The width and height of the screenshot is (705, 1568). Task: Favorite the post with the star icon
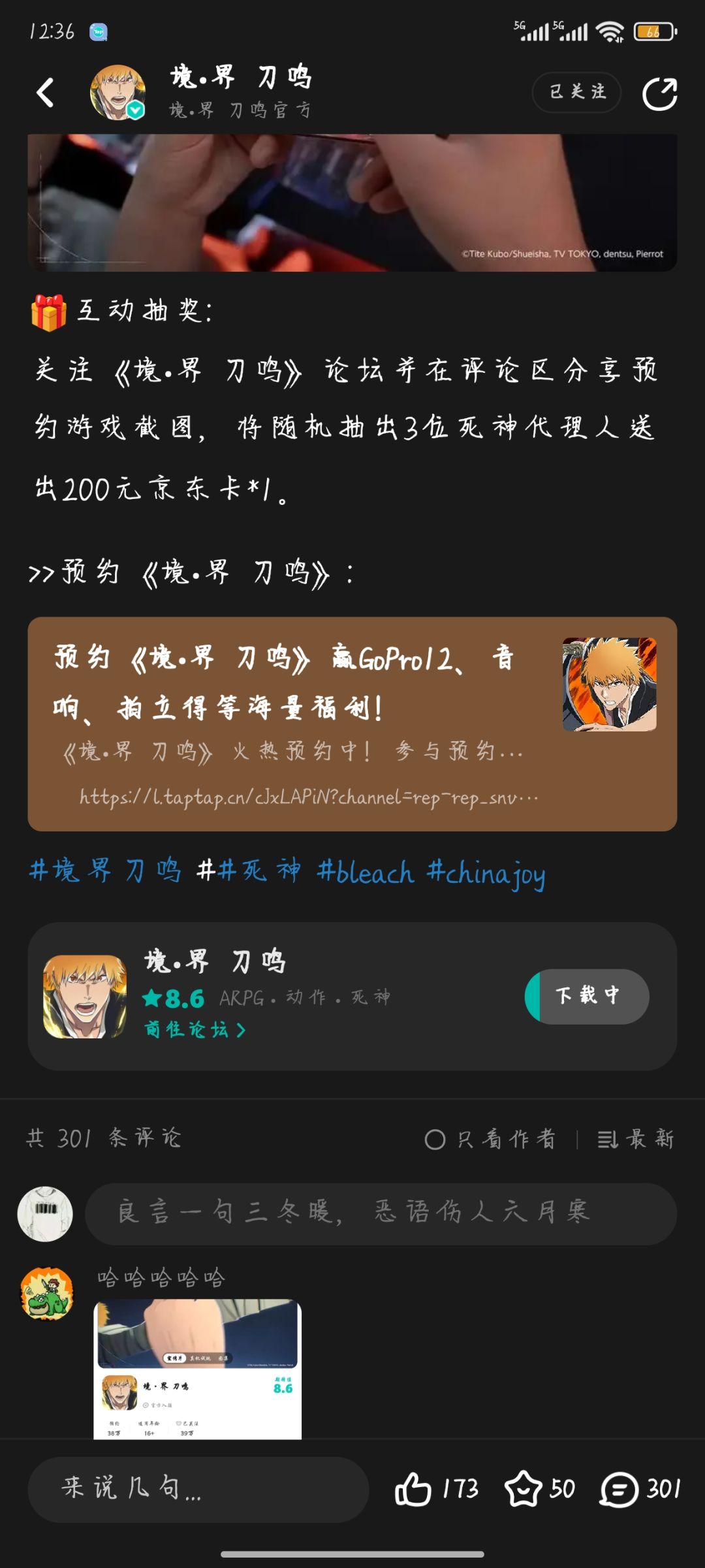[x=539, y=1490]
